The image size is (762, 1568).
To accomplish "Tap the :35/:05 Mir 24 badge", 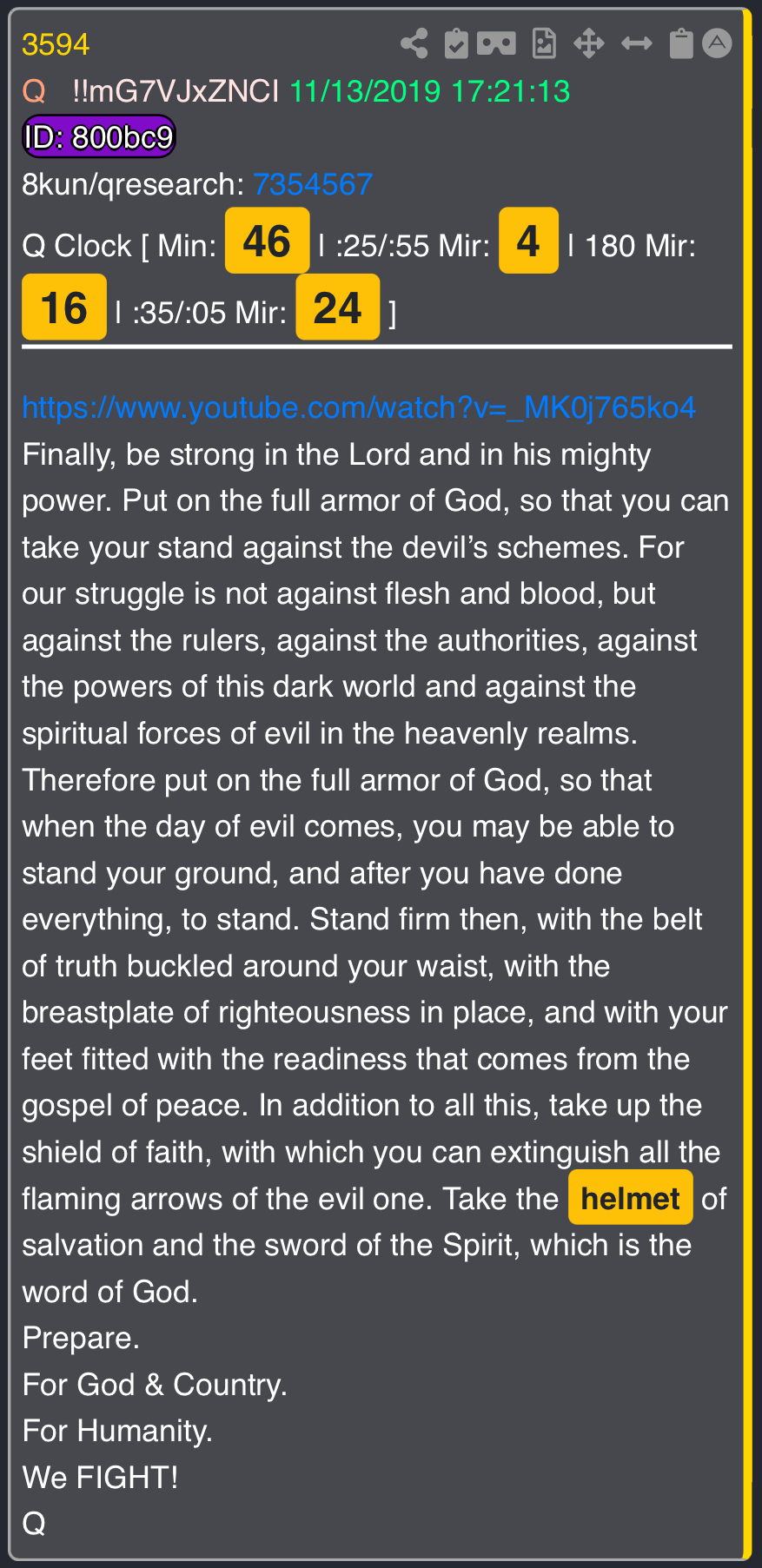I will pyautogui.click(x=338, y=308).
